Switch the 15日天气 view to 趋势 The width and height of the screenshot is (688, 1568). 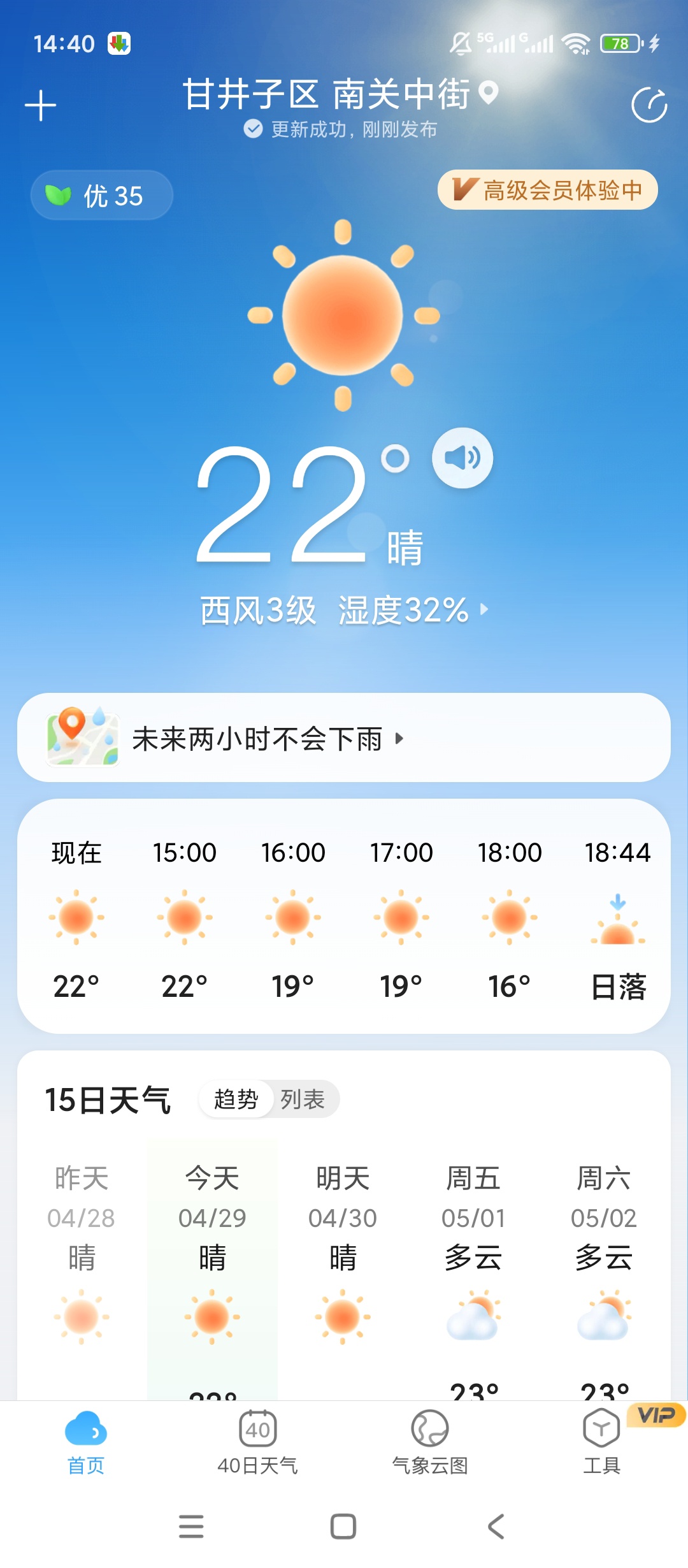236,1100
